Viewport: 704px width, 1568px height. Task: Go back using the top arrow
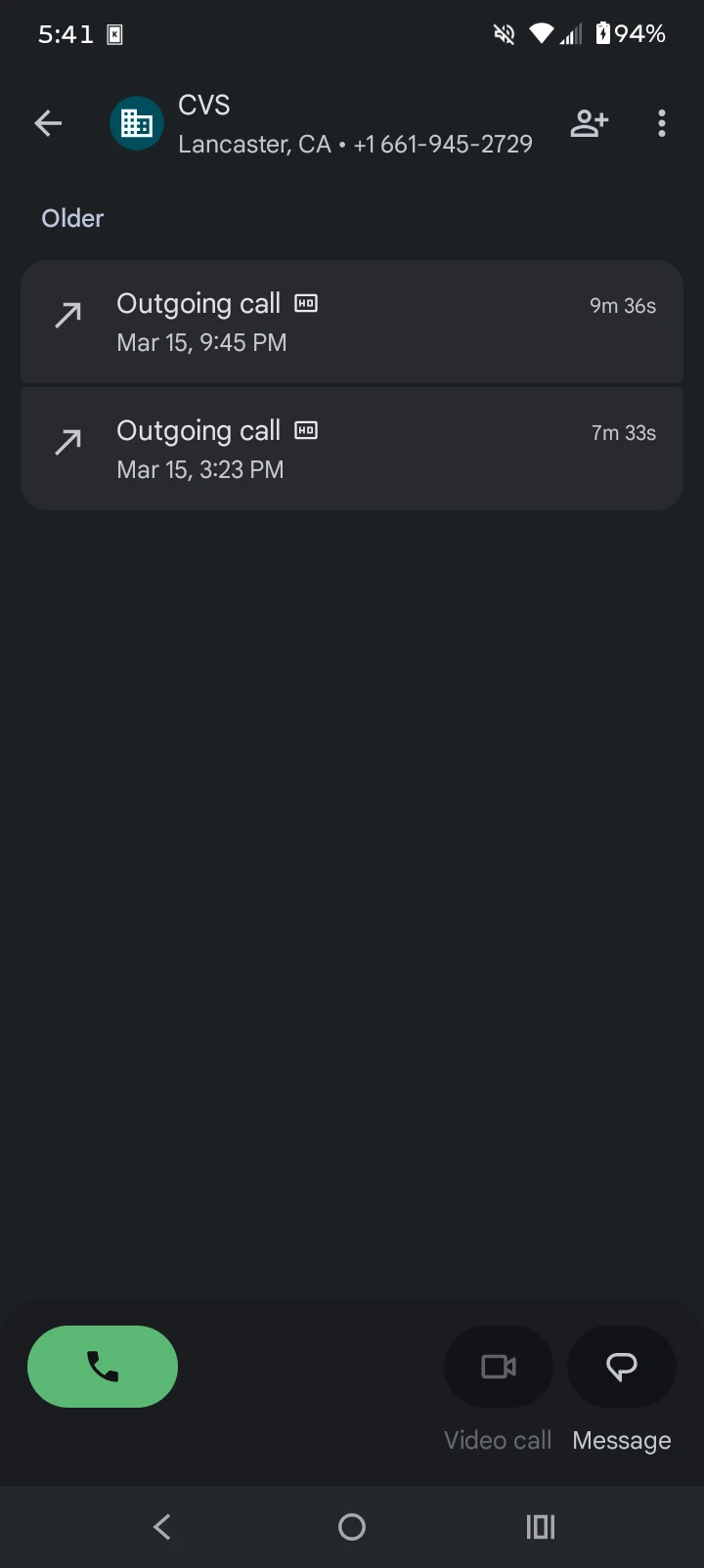48,123
